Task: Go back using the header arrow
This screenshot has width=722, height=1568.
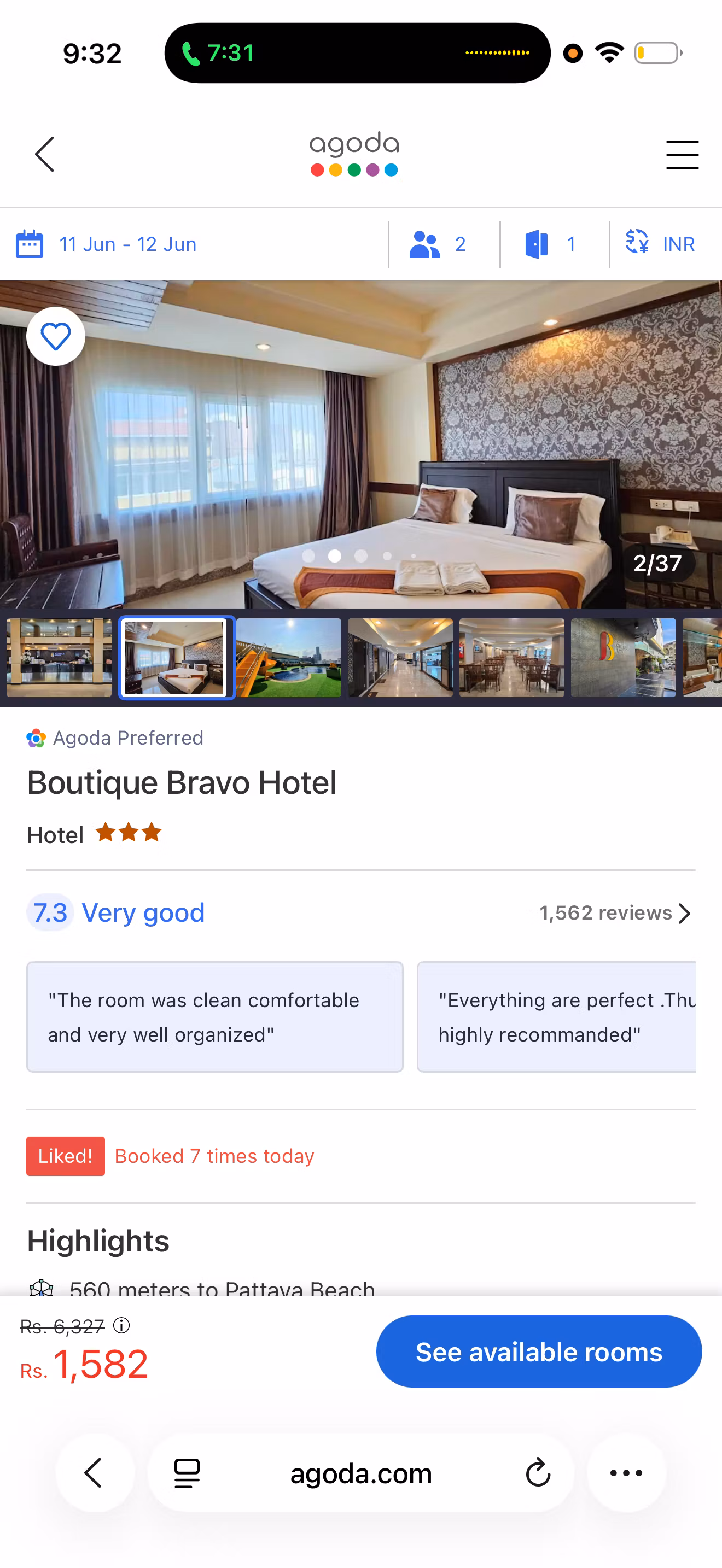Action: pos(44,154)
